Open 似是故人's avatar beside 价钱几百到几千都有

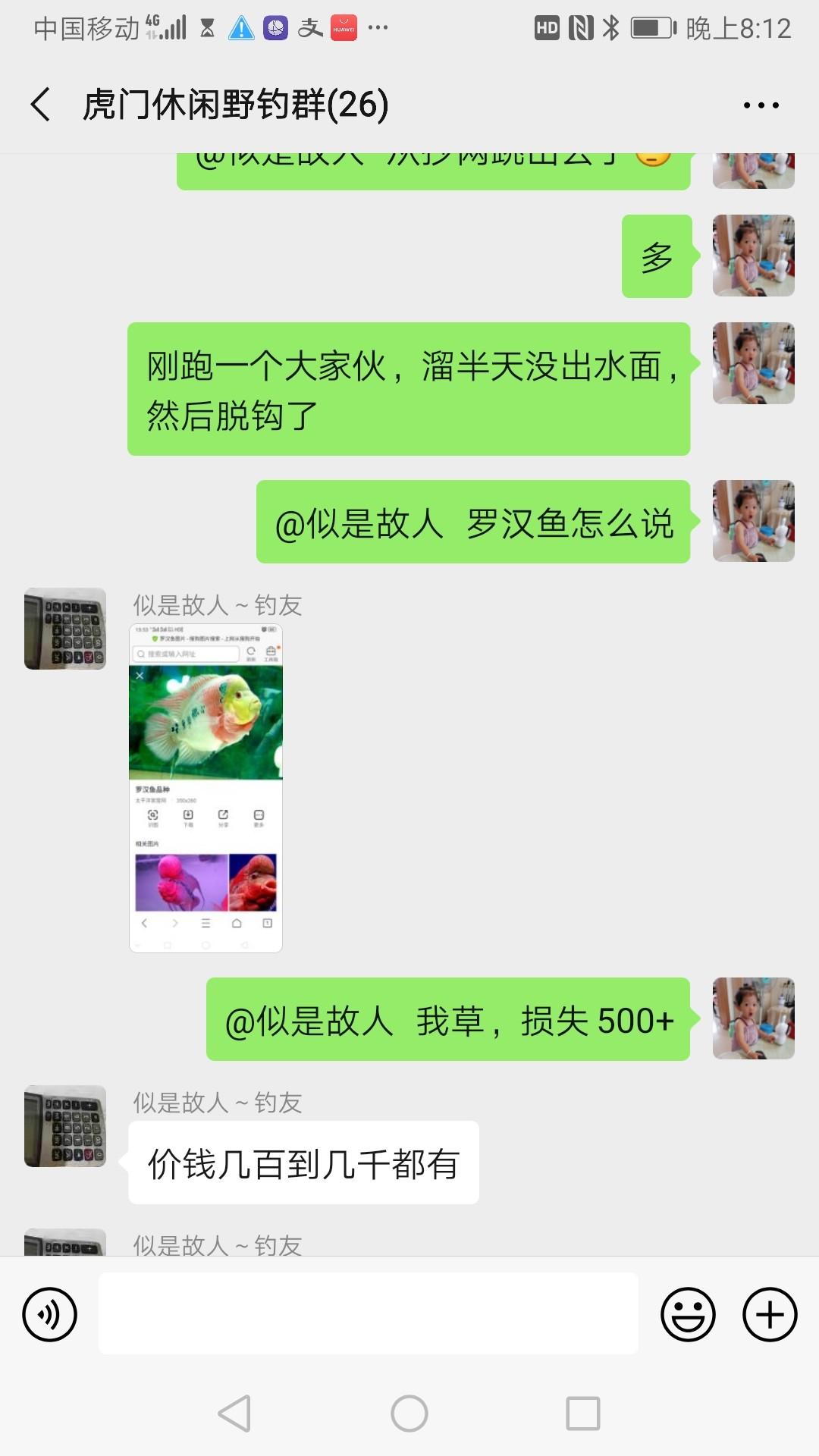coord(65,1126)
